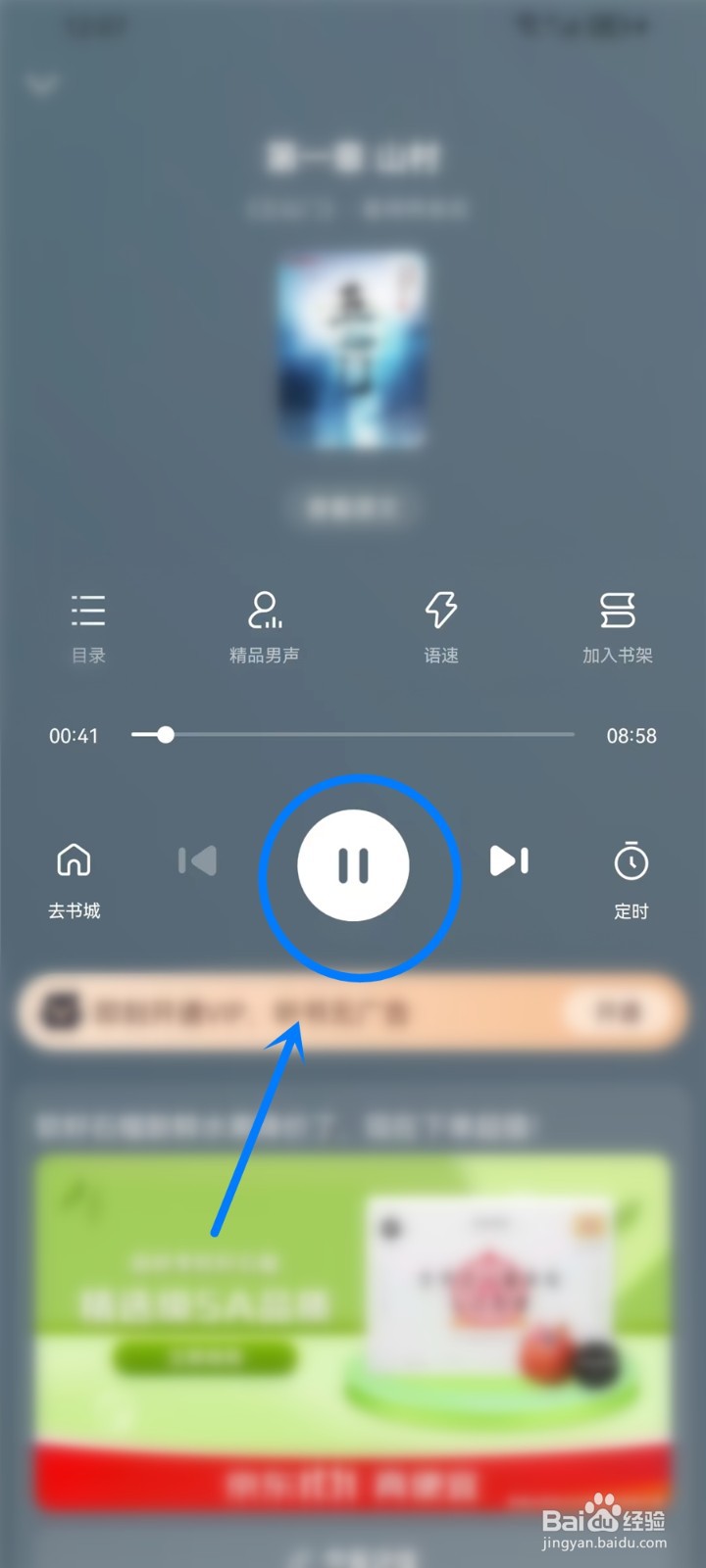The height and width of the screenshot is (1568, 706).
Task: Go back to the previous chapter
Action: (197, 861)
